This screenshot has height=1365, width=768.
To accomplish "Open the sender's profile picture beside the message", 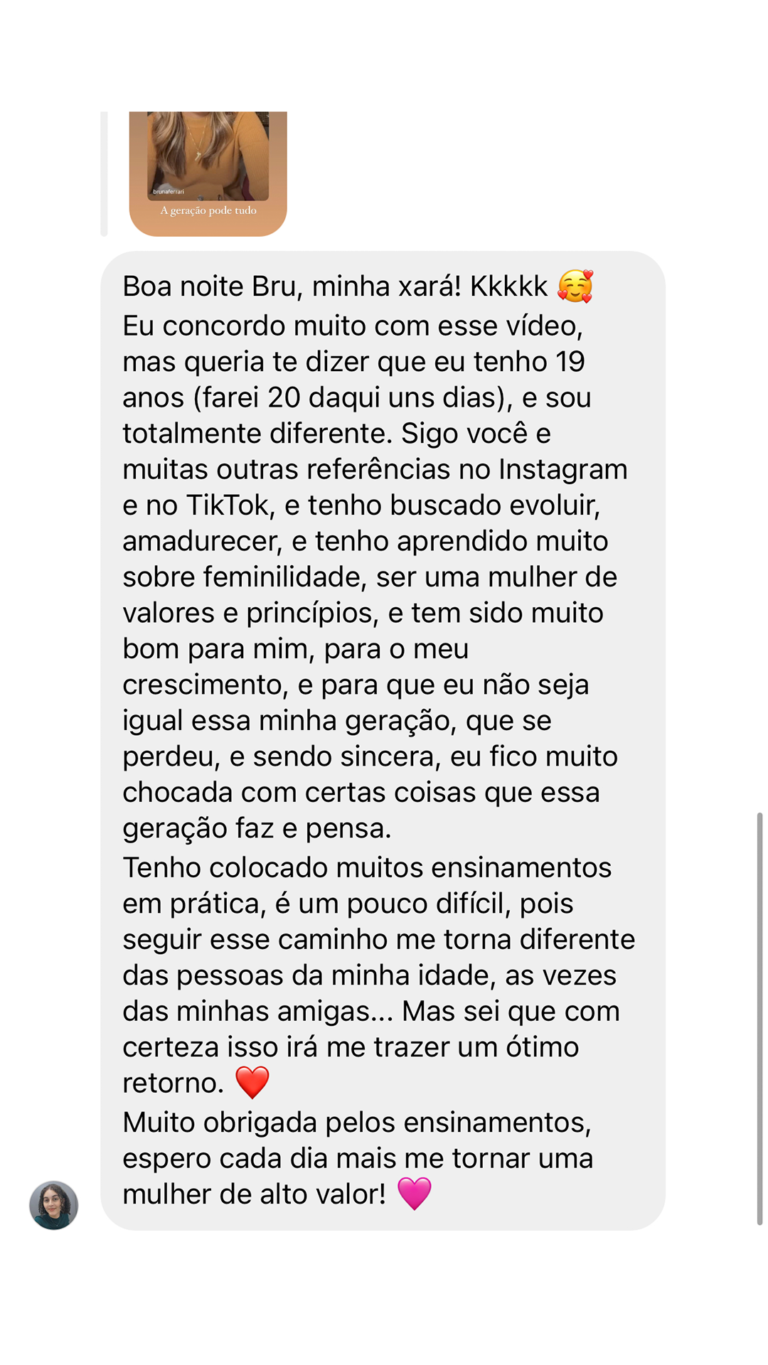I will (x=54, y=1205).
